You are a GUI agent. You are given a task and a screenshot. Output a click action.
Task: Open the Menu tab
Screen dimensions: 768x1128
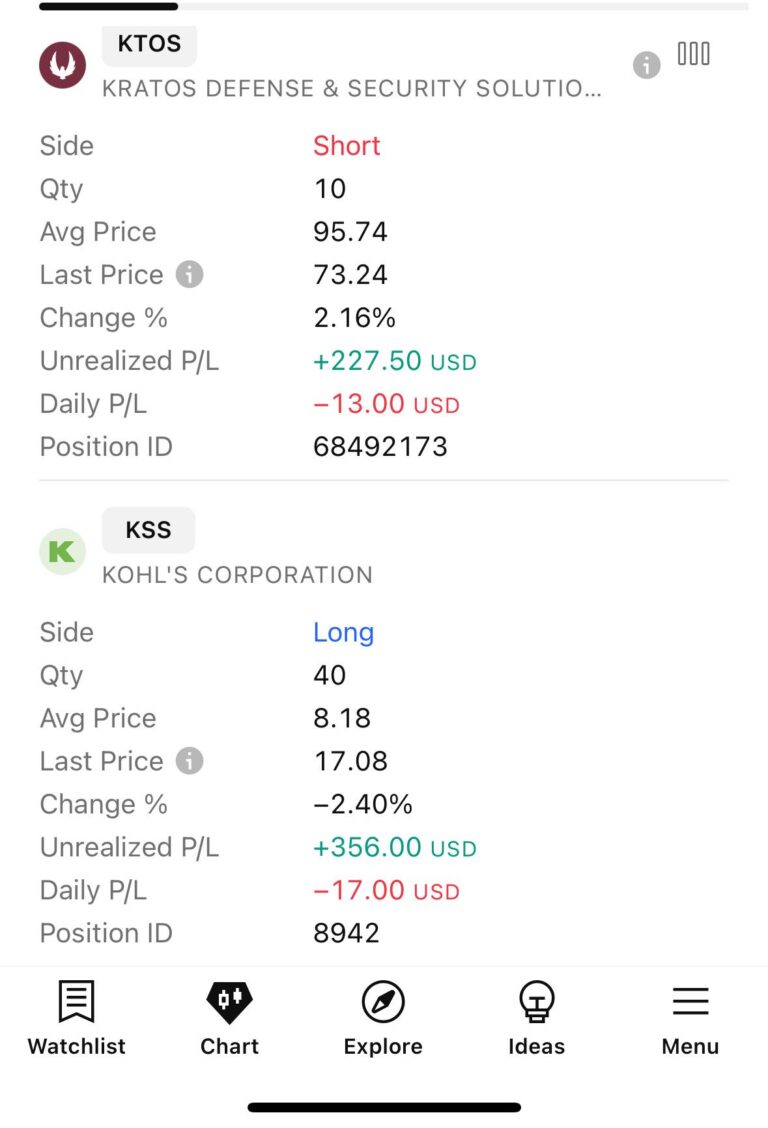click(690, 1018)
